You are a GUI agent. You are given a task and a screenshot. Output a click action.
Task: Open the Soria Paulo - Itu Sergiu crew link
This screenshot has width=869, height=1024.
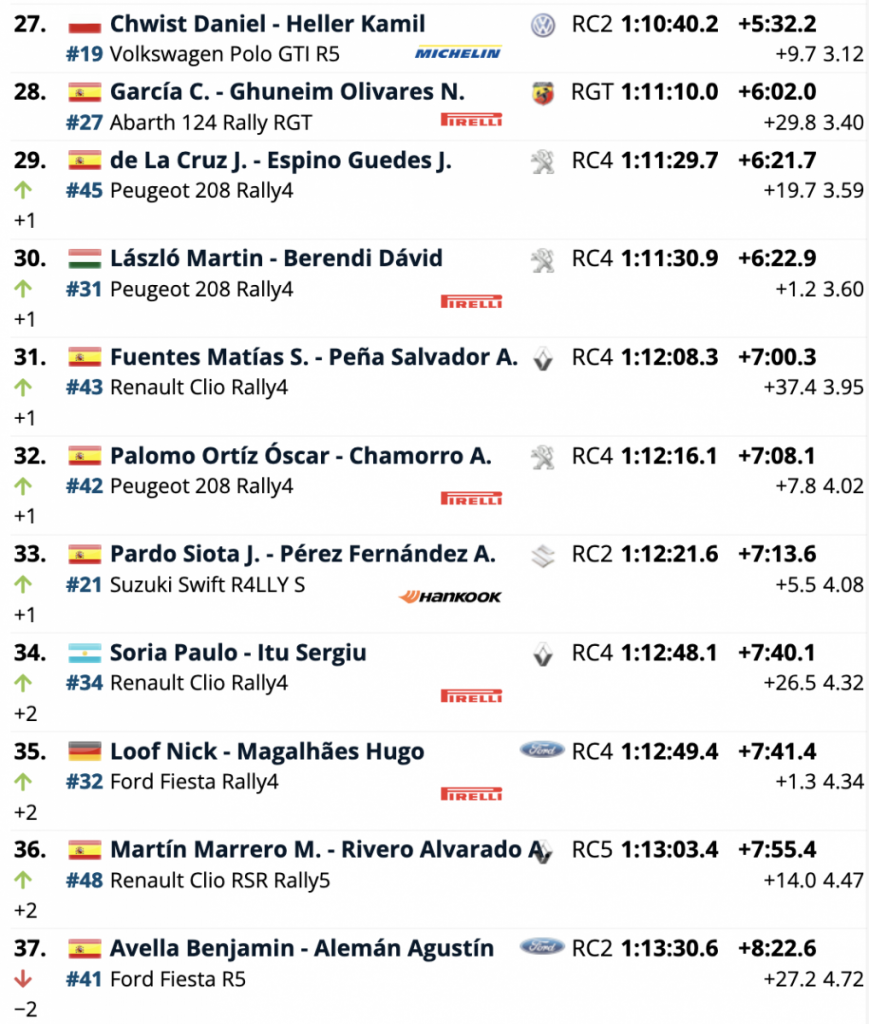238,653
